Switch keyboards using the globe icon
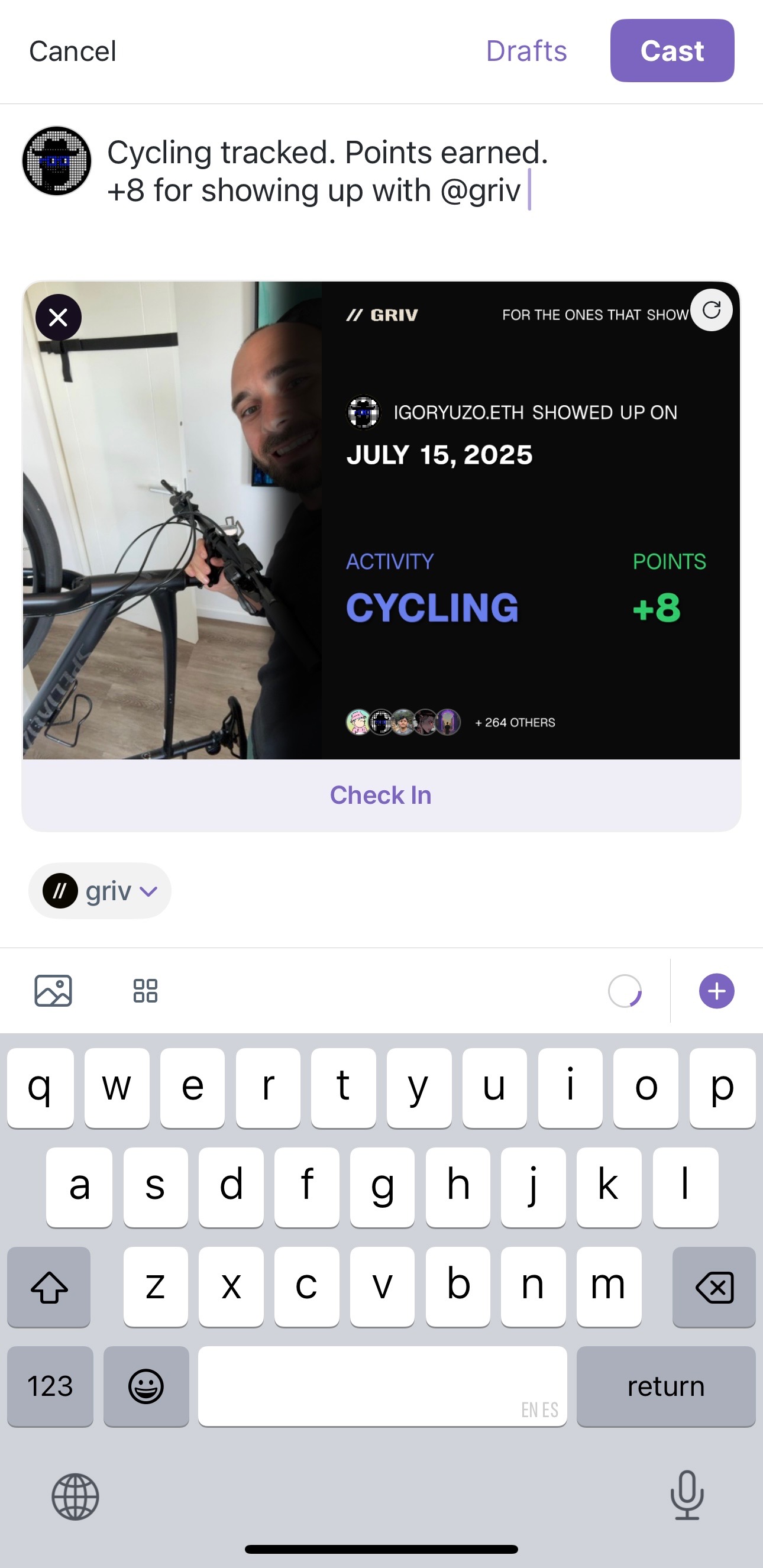Image resolution: width=763 pixels, height=1568 pixels. pyautogui.click(x=76, y=1498)
